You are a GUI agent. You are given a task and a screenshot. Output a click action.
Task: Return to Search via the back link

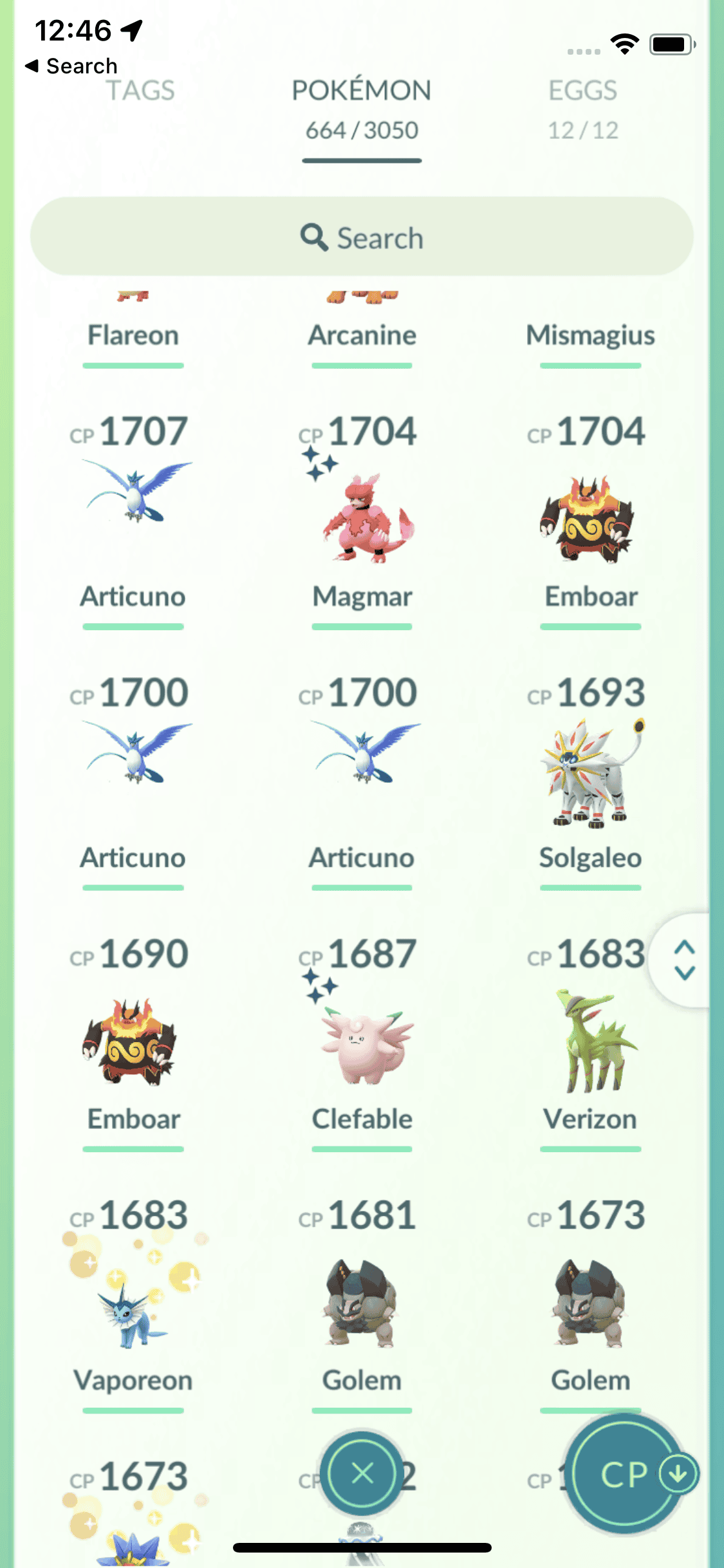[71, 66]
